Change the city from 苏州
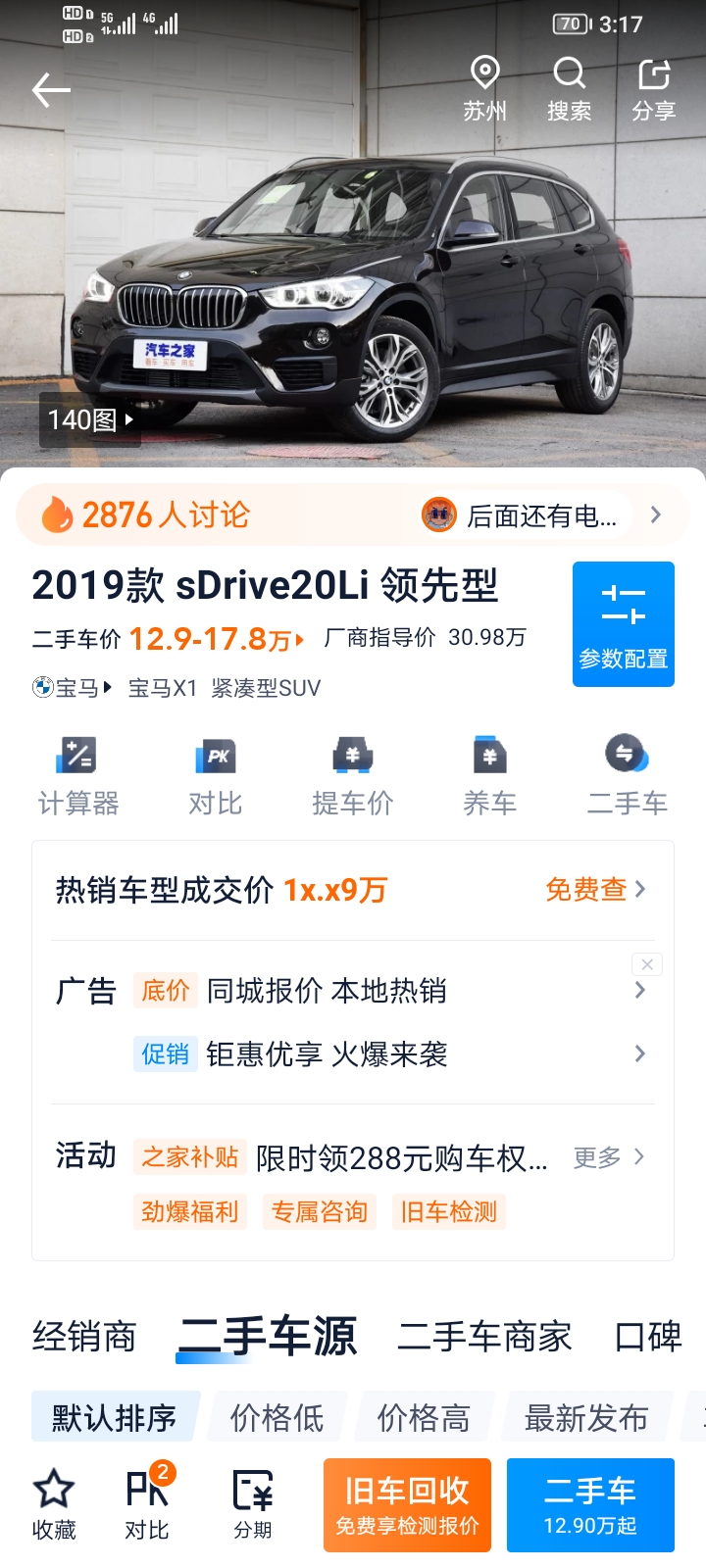 [484, 89]
